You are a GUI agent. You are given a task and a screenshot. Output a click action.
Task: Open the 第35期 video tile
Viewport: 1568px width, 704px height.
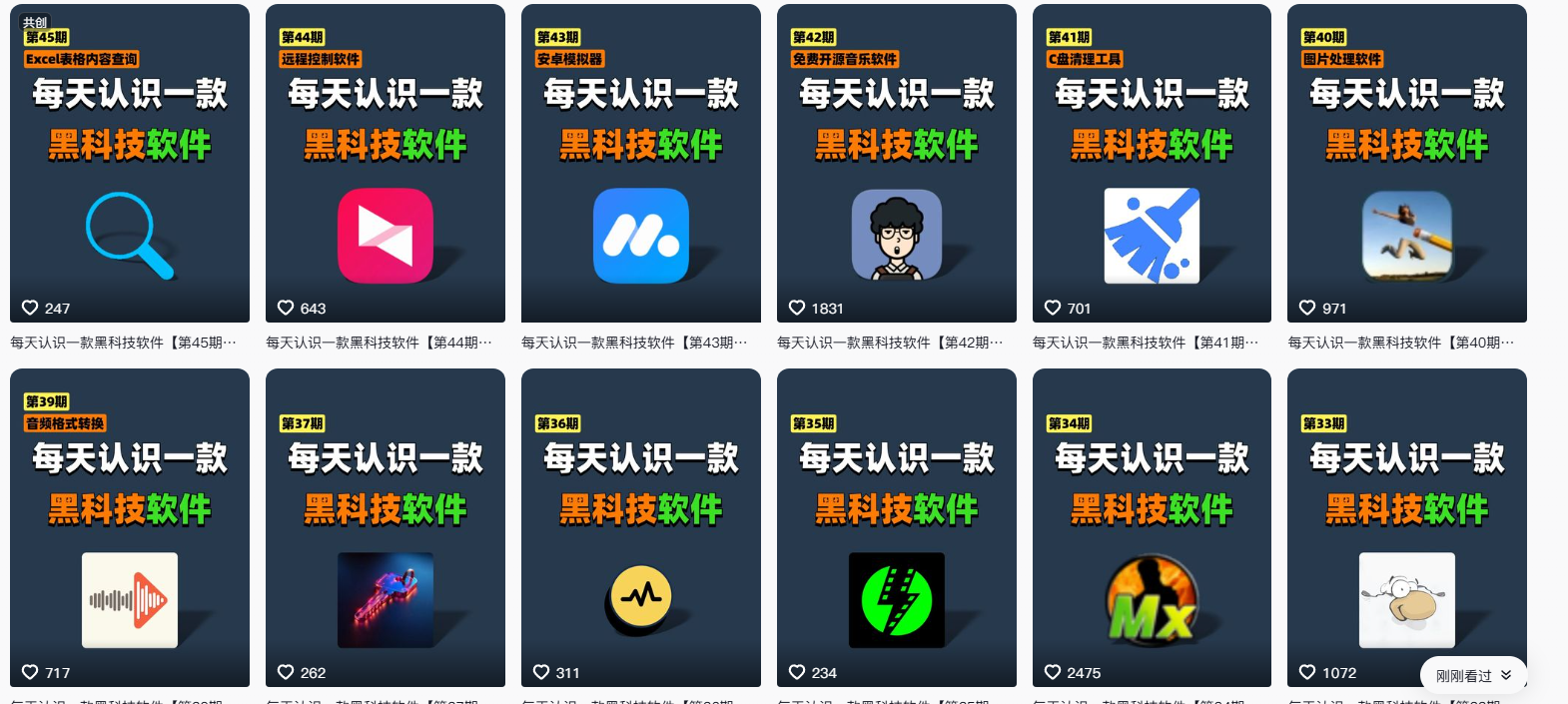click(897, 529)
